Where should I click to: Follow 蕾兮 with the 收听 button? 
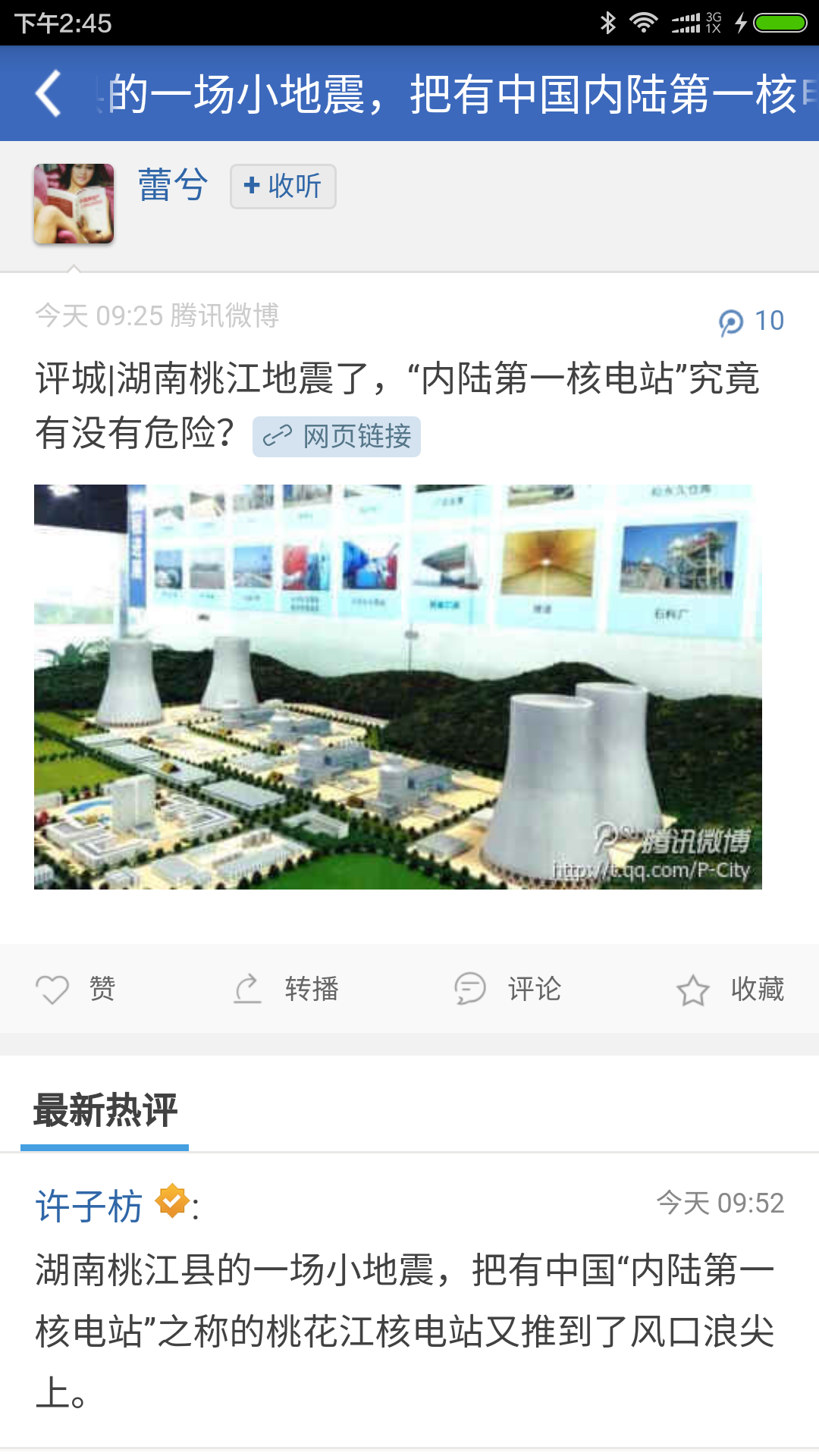coord(283,186)
